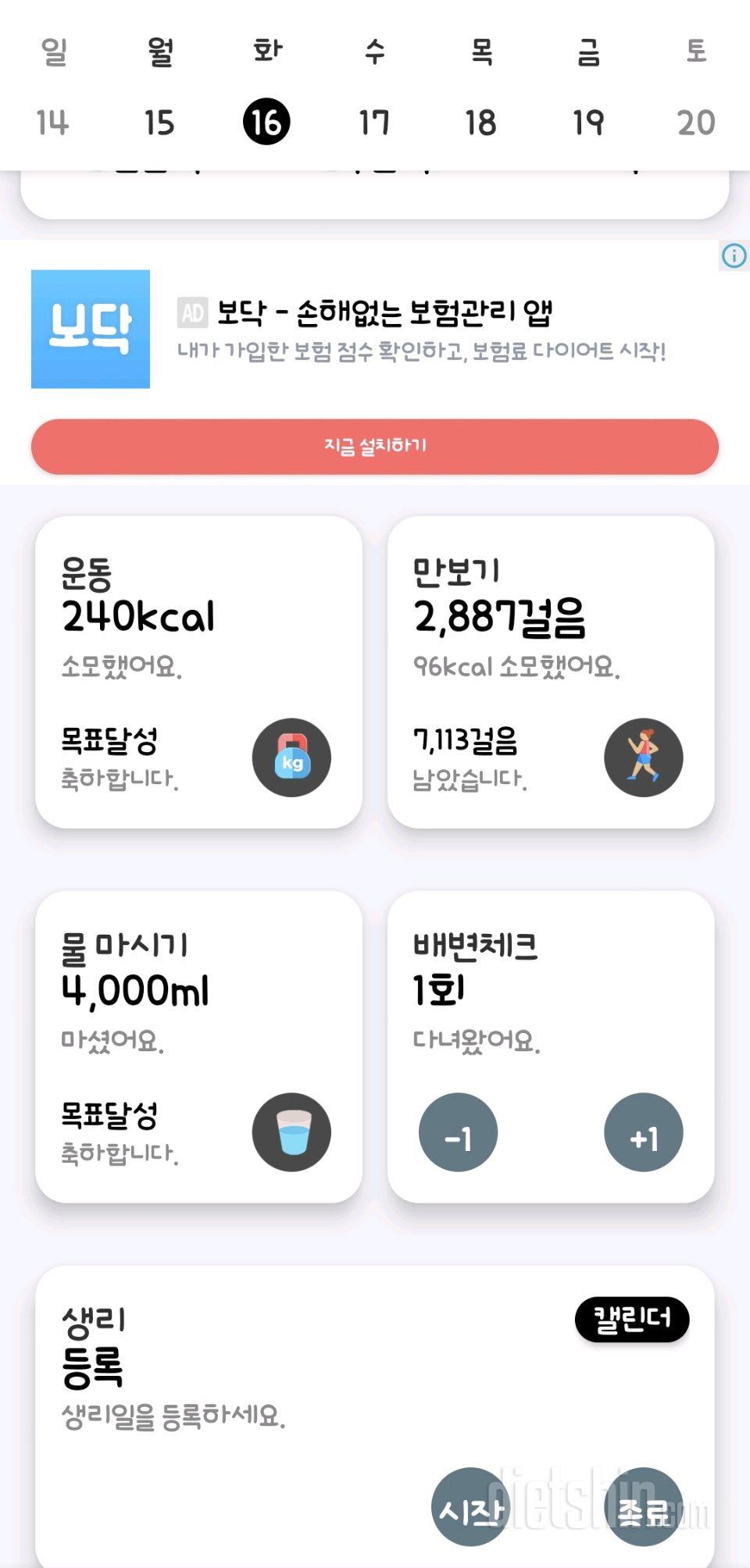The width and height of the screenshot is (750, 1568).
Task: Select Thursday the 18th
Action: [x=481, y=123]
